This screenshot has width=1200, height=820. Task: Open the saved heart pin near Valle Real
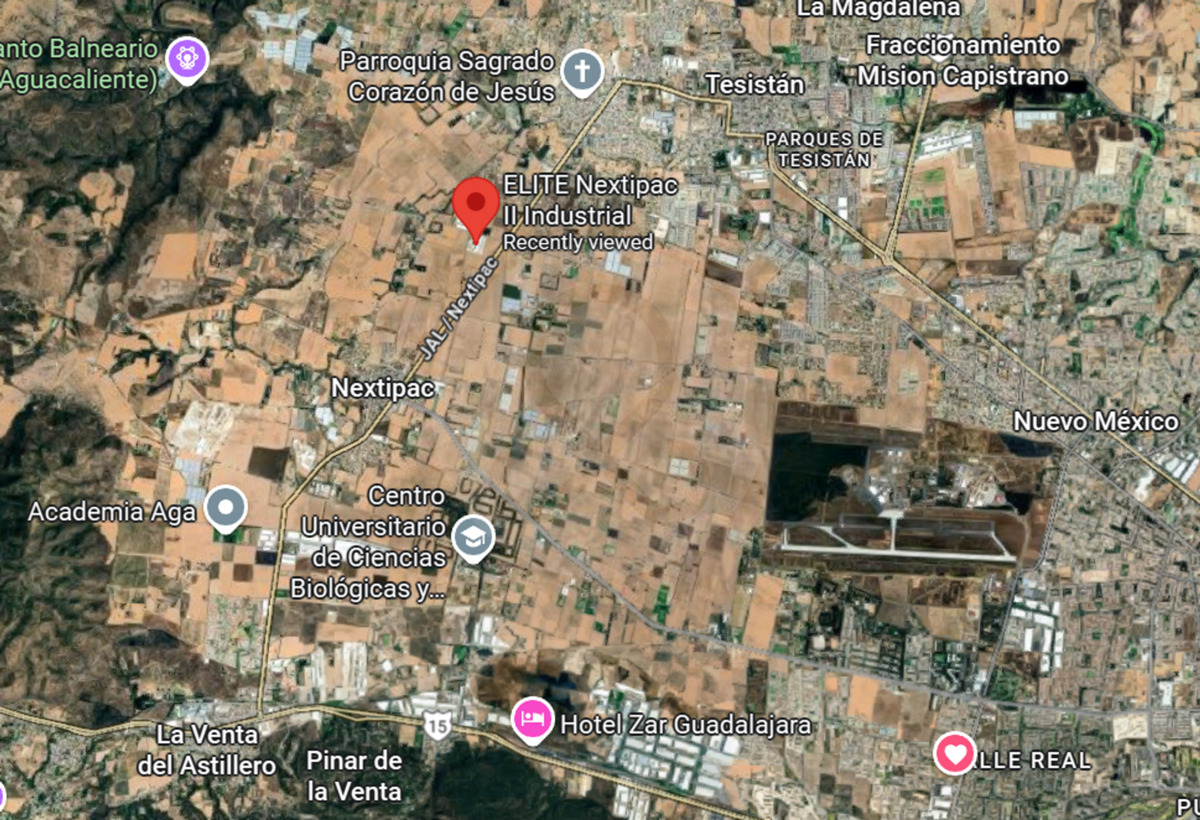(x=954, y=752)
